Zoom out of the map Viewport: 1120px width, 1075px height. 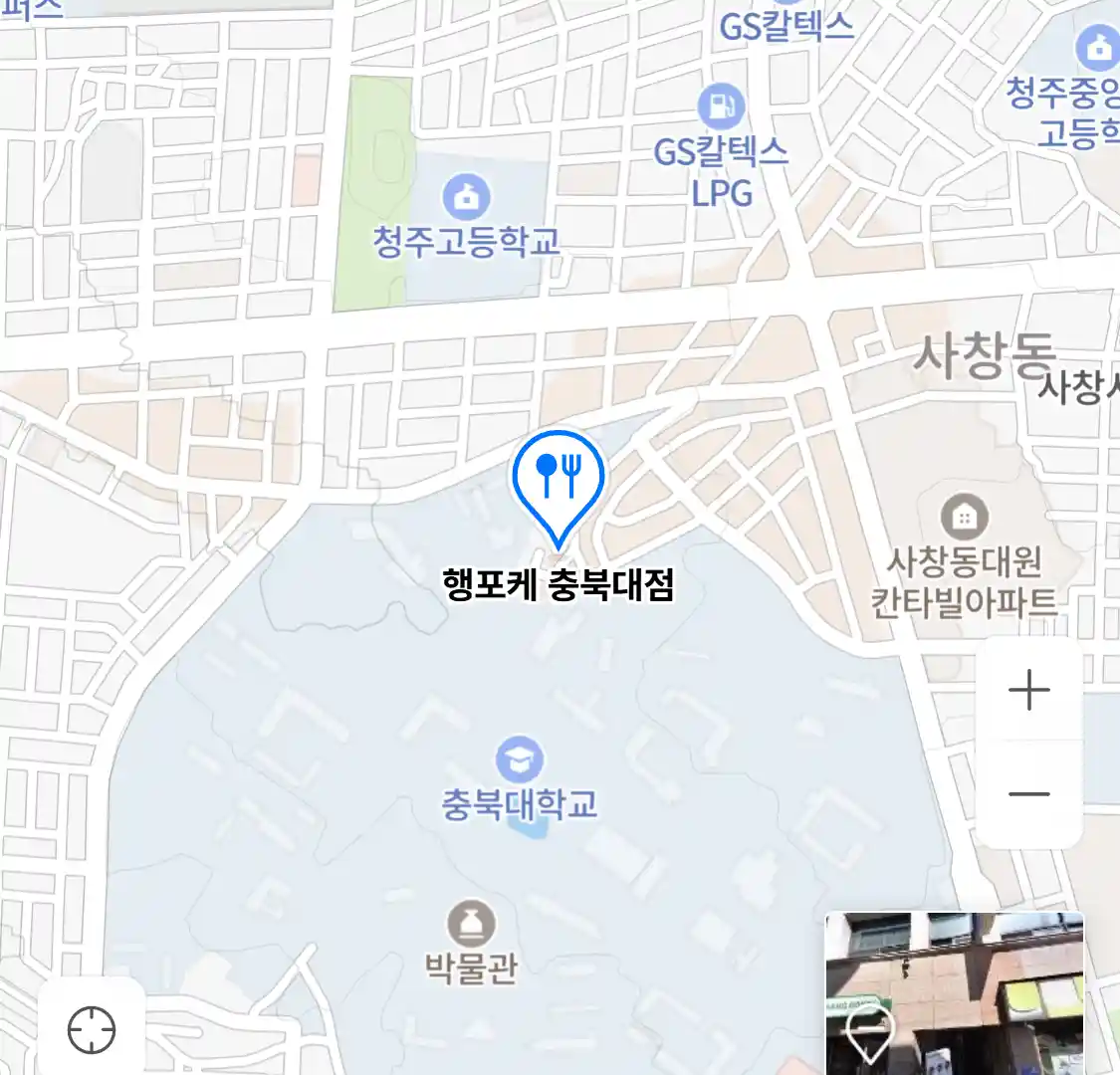[x=1029, y=794]
